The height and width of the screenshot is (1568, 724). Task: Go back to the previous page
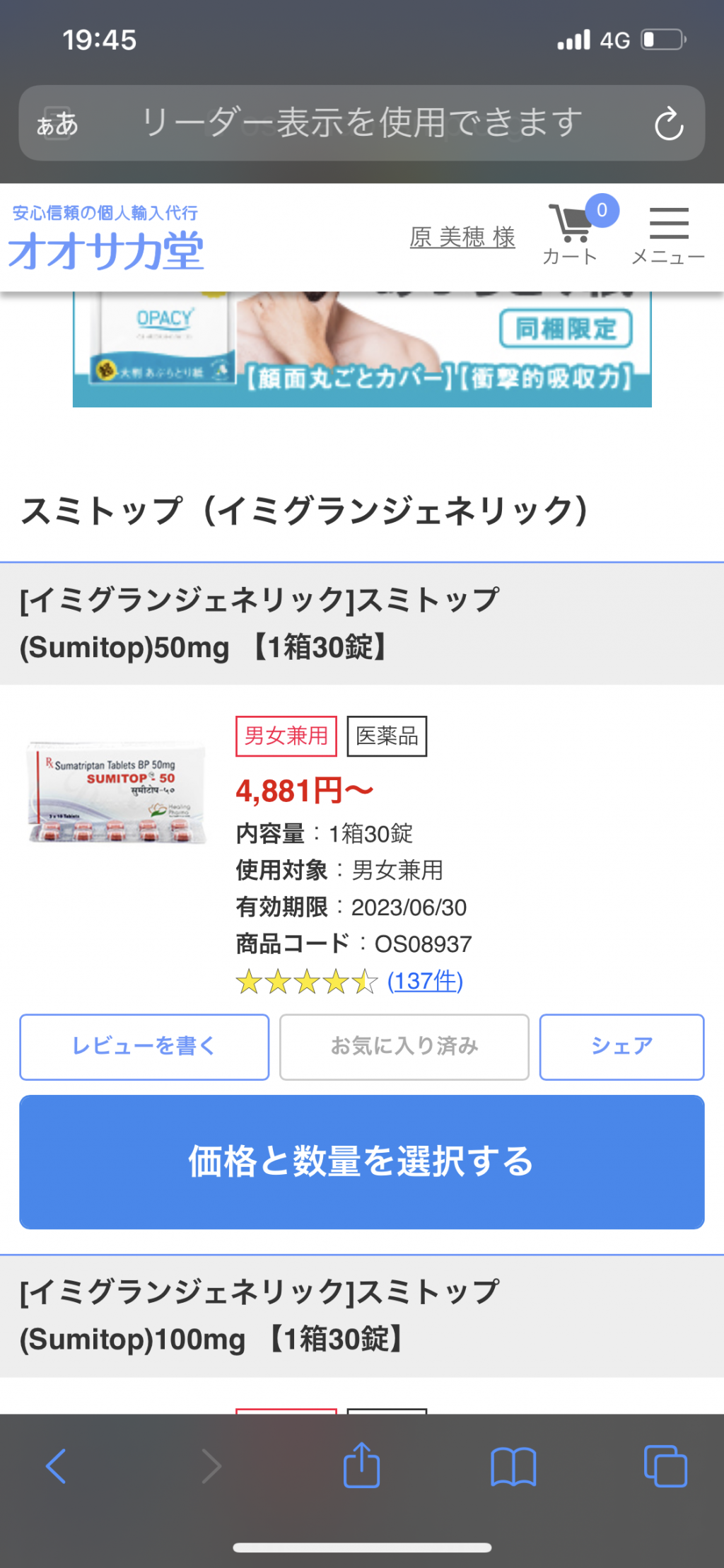pyautogui.click(x=56, y=1466)
